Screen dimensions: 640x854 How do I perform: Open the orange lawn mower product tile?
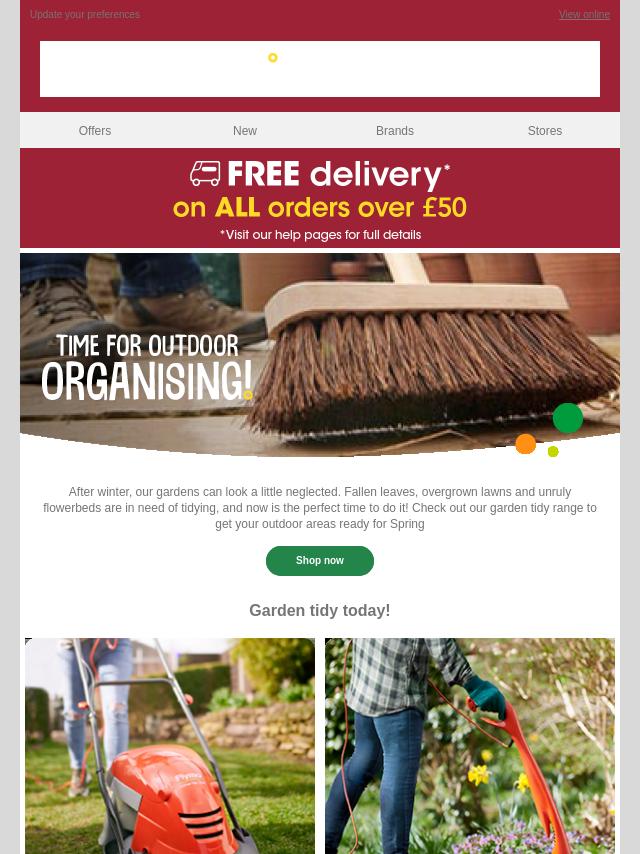click(x=170, y=745)
